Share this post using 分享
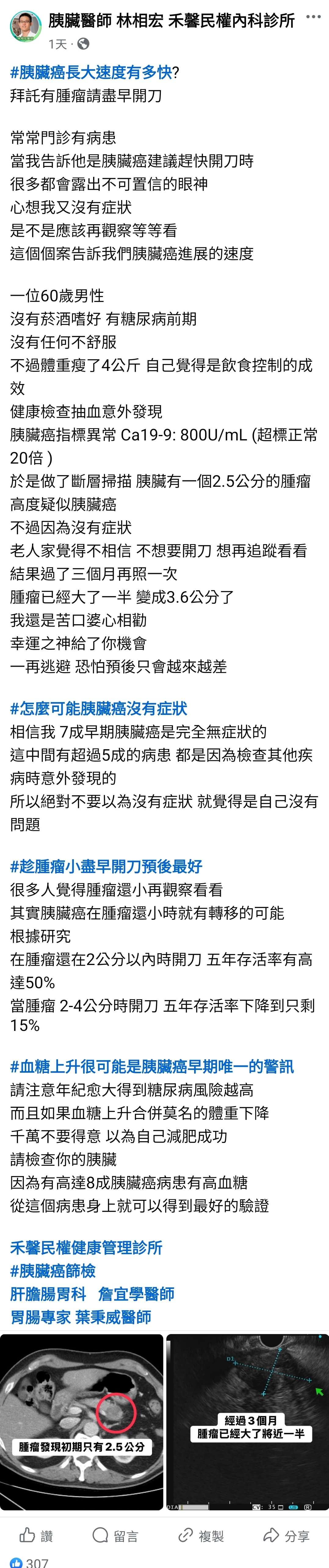 [x=286, y=1536]
